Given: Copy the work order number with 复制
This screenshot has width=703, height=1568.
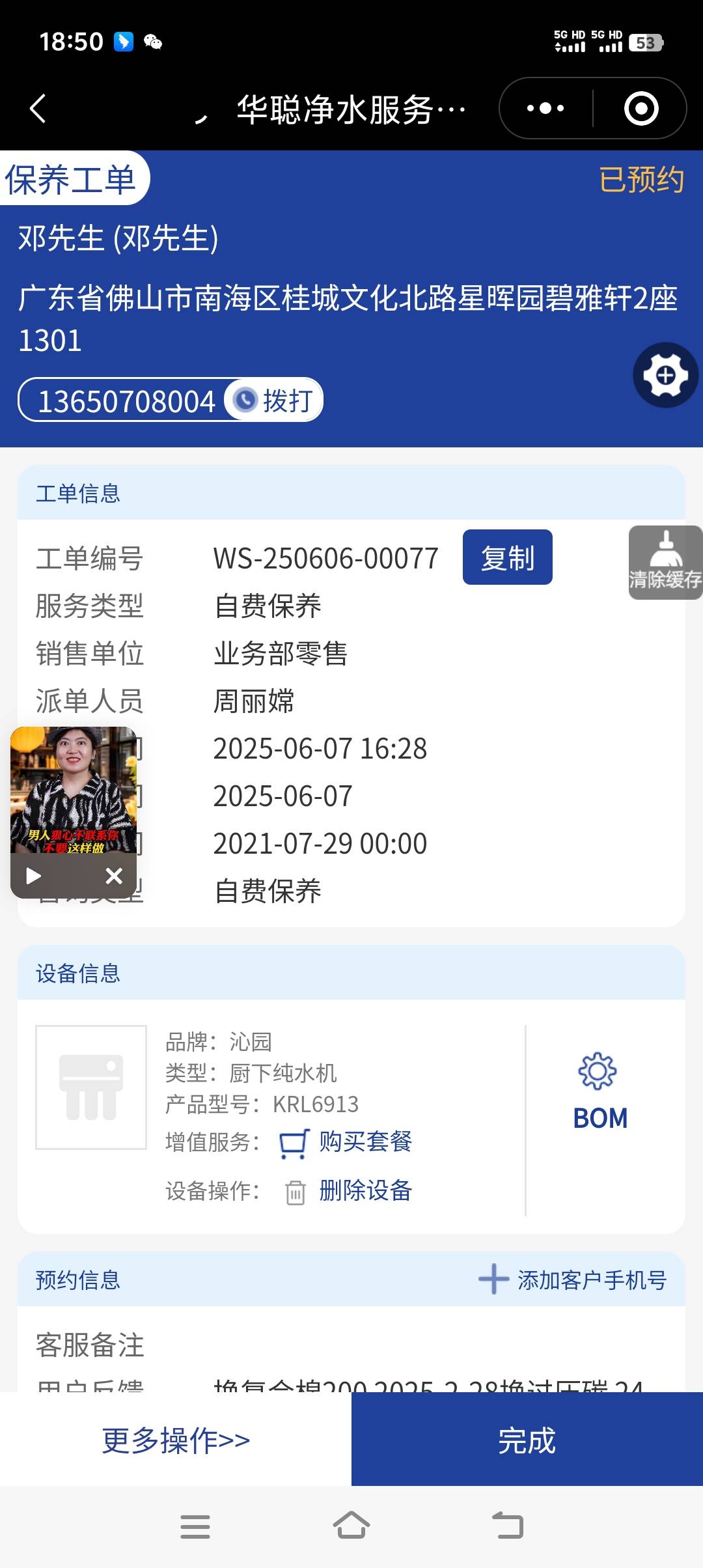Looking at the screenshot, I should tap(507, 557).
